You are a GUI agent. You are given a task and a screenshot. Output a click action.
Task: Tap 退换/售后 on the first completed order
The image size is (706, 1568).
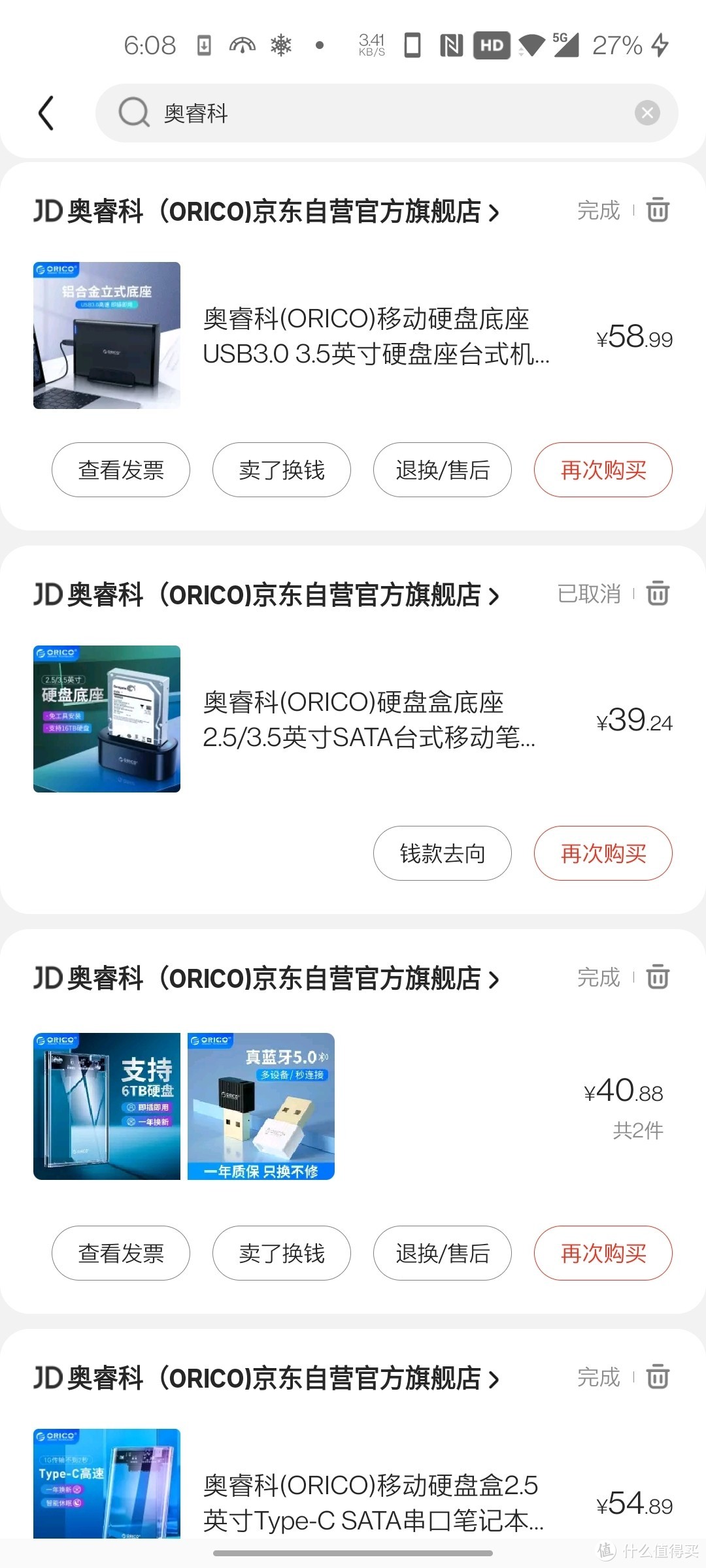(442, 470)
